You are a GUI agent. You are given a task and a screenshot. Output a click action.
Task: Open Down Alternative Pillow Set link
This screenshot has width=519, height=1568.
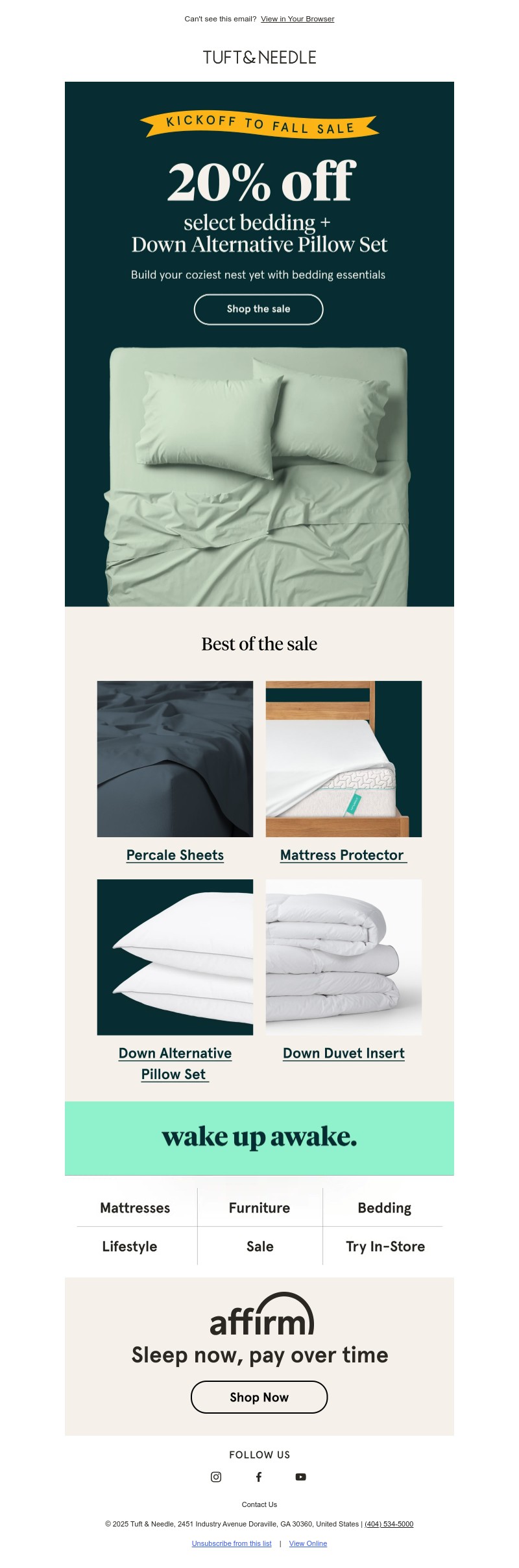pos(175,1053)
